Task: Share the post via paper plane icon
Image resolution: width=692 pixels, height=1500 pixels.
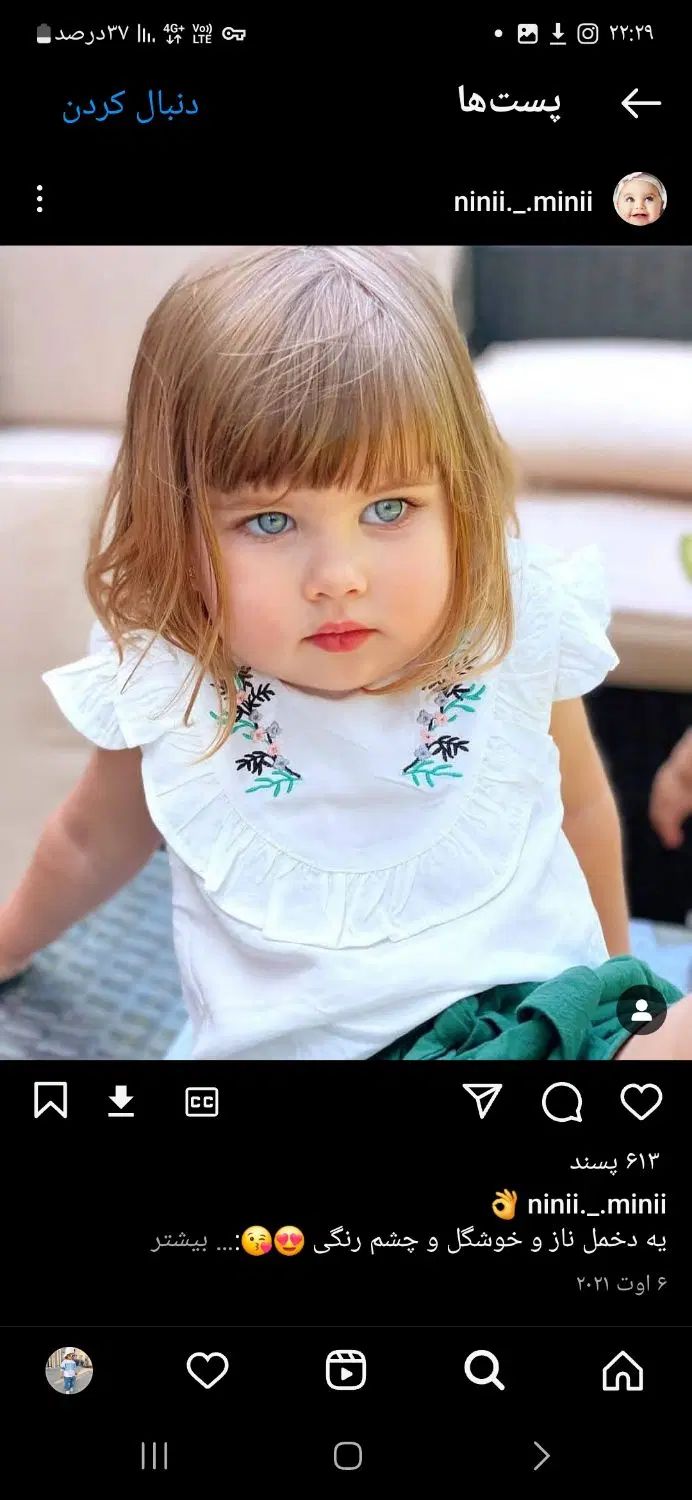Action: (x=482, y=1101)
